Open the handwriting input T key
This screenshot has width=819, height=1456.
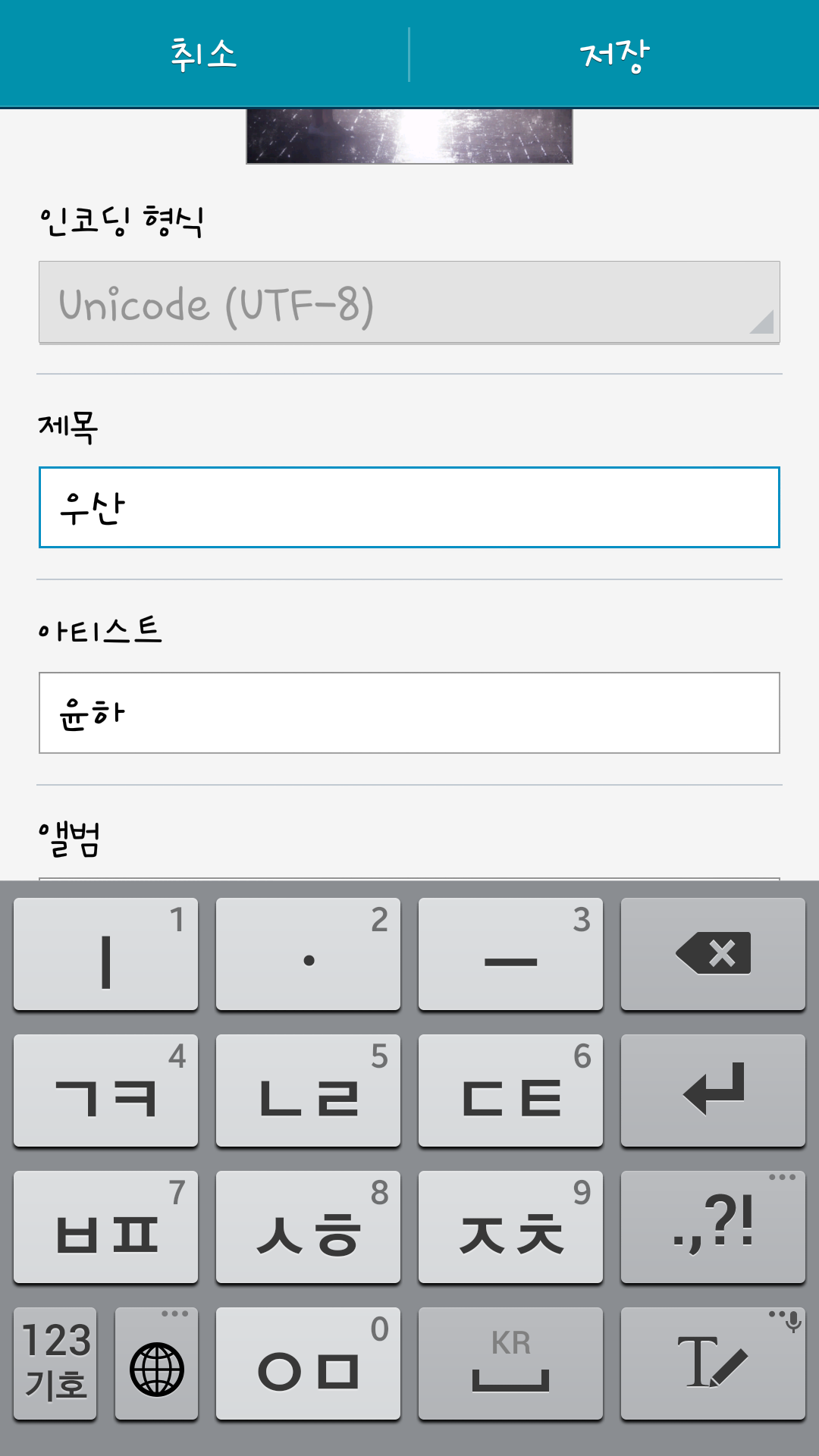coord(713,1363)
